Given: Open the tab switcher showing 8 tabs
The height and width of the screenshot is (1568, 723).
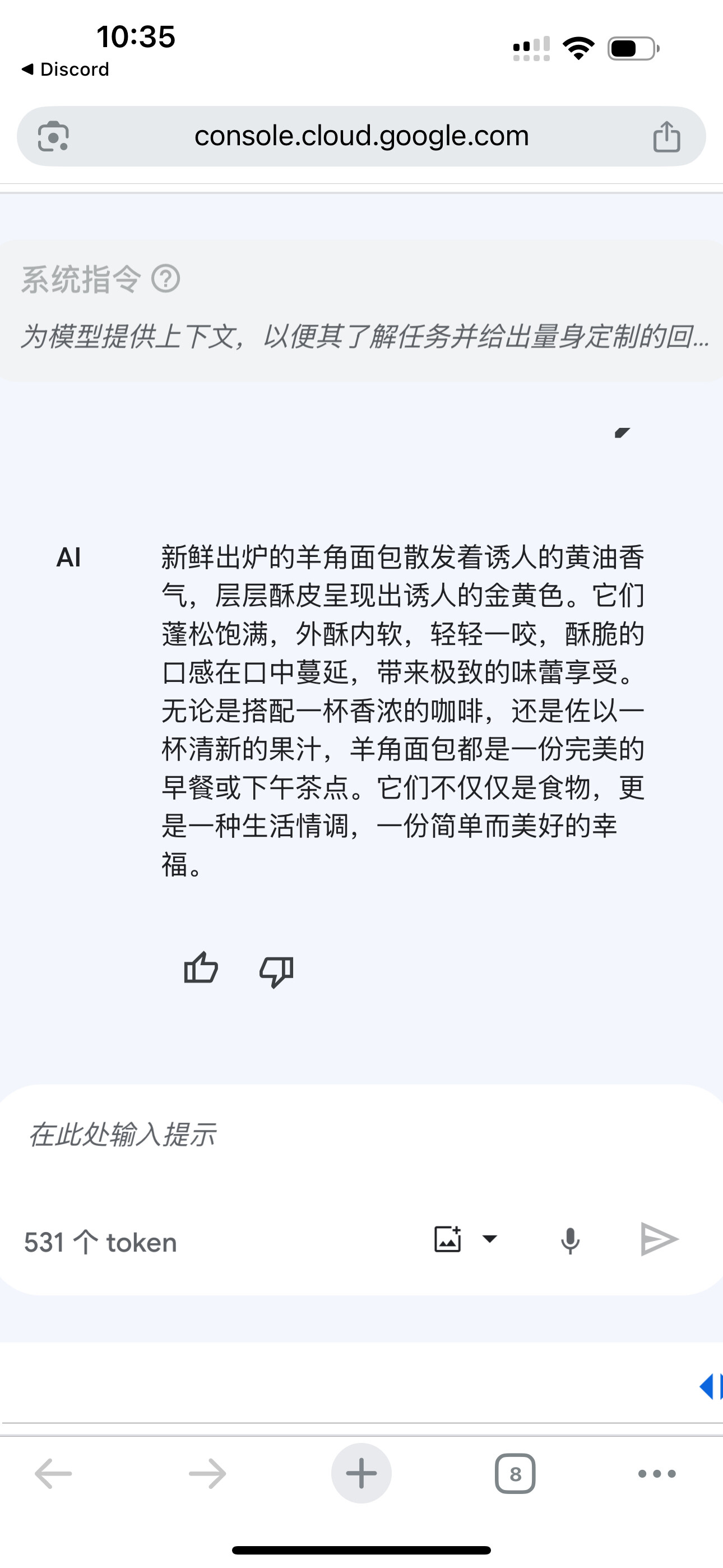Looking at the screenshot, I should tap(516, 1474).
